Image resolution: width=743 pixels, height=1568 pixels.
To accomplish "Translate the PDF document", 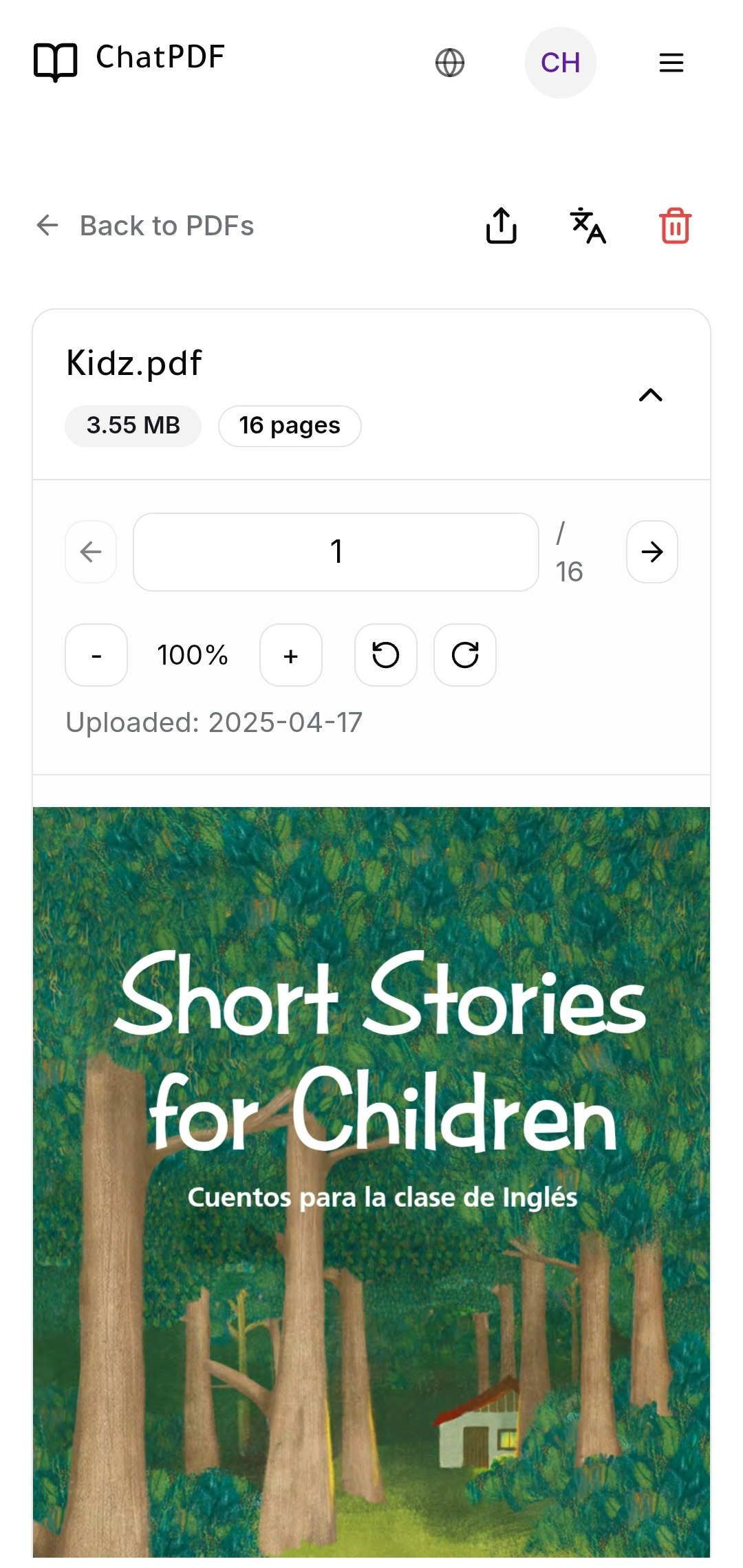I will coord(588,226).
